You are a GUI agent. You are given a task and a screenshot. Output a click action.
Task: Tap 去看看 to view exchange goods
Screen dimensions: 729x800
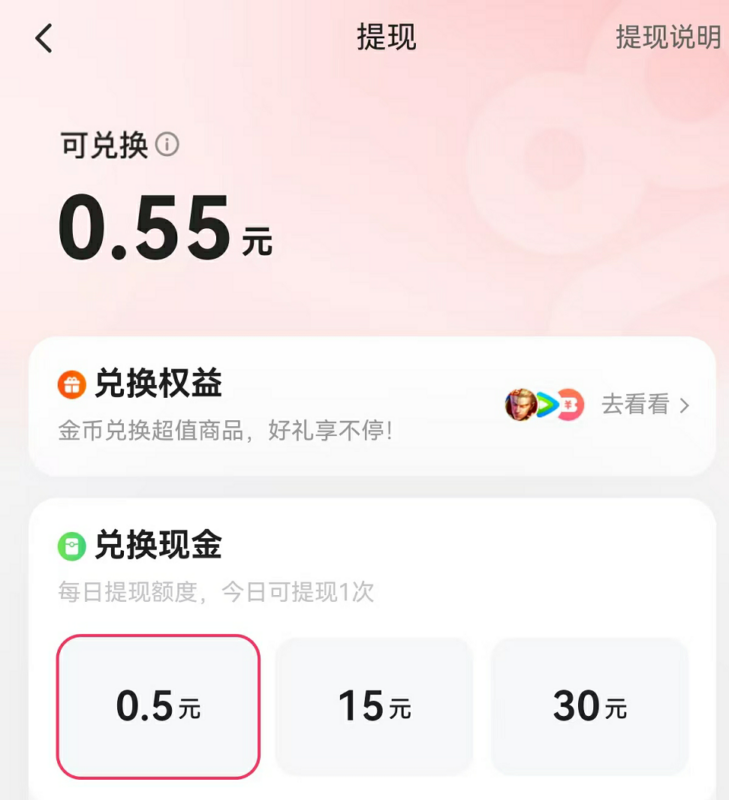coord(634,403)
